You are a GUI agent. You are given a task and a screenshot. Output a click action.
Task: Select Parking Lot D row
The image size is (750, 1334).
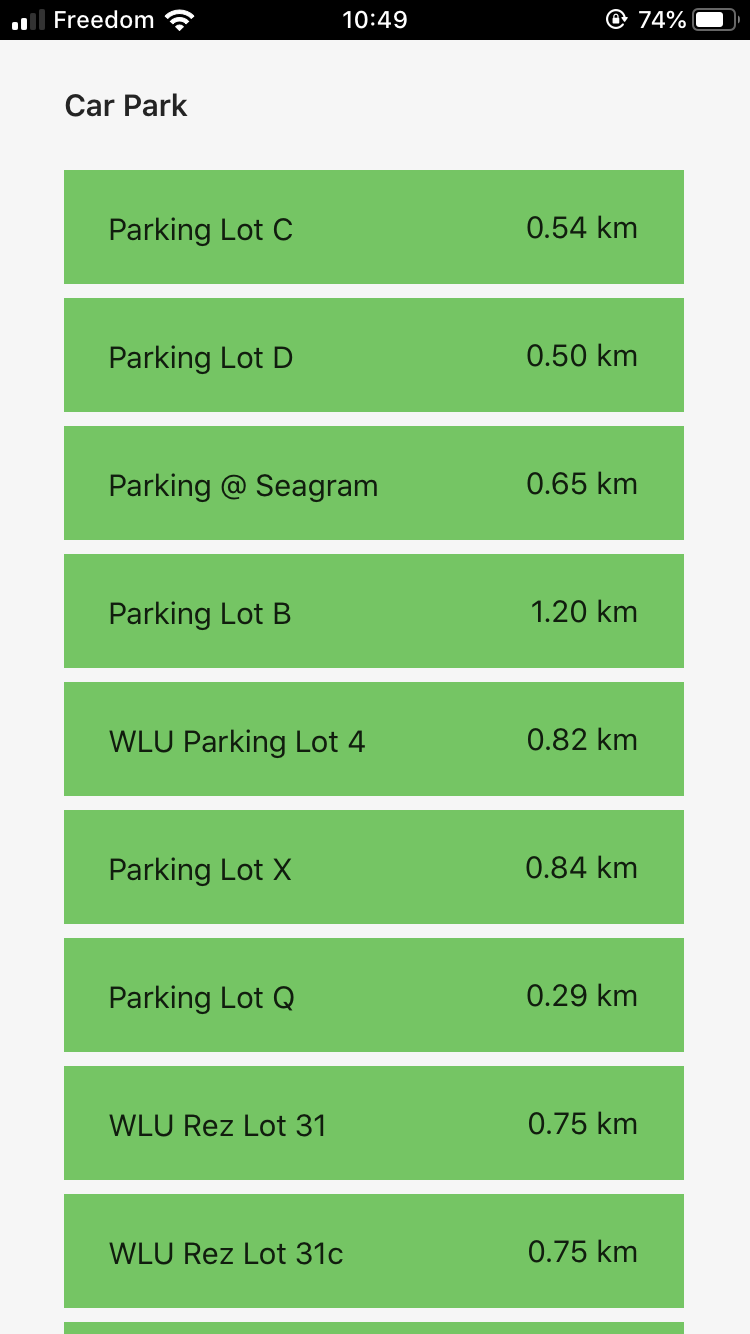[x=373, y=355]
